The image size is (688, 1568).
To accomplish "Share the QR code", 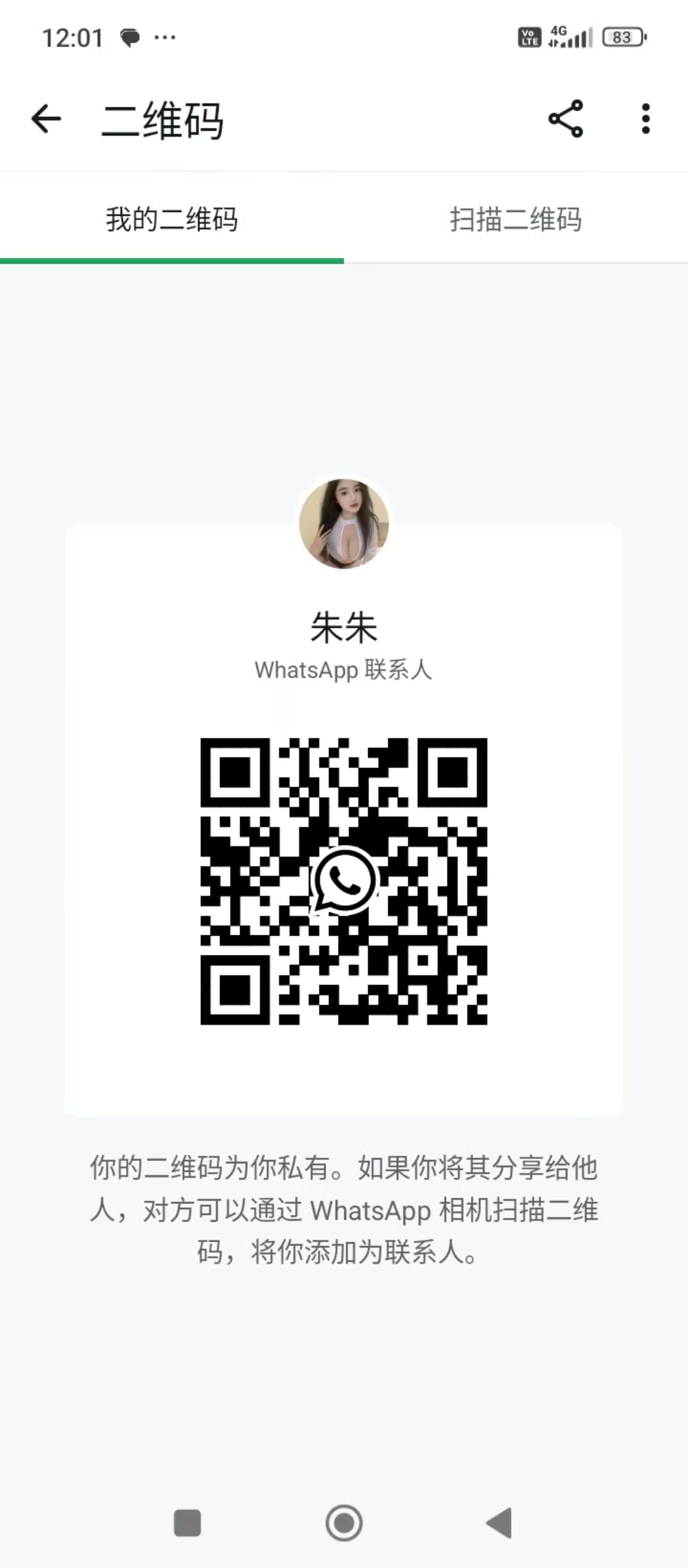I will click(566, 119).
